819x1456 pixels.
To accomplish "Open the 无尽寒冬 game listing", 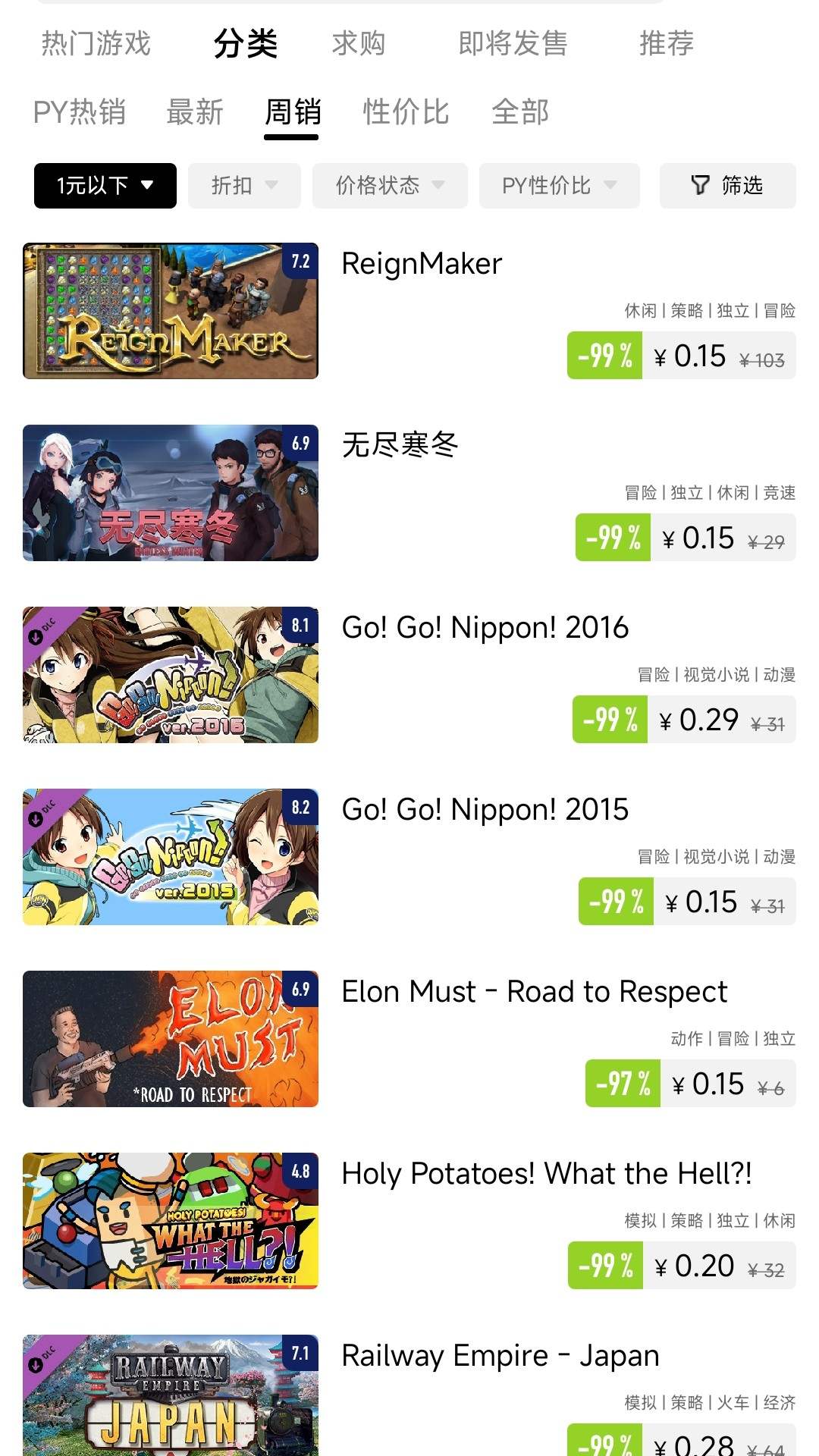I will pyautogui.click(x=400, y=445).
